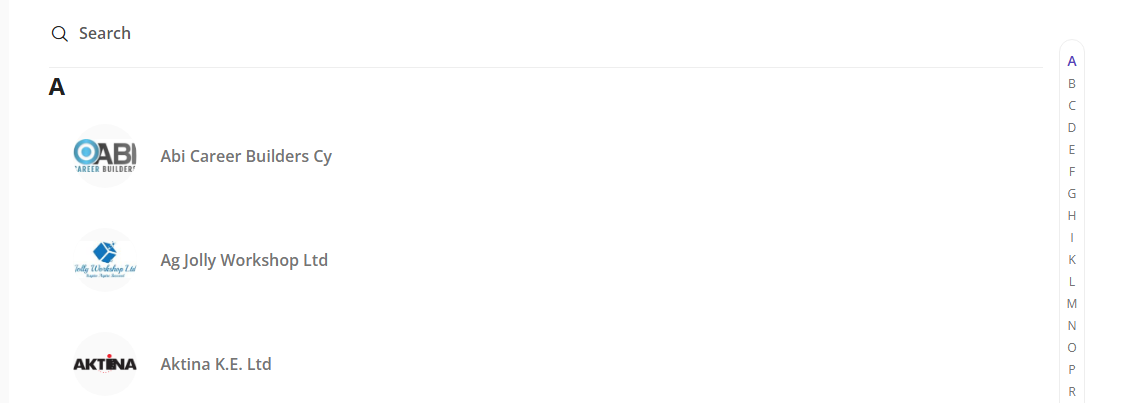Tap letter O in the side index
Image resolution: width=1123 pixels, height=403 pixels.
(1072, 347)
